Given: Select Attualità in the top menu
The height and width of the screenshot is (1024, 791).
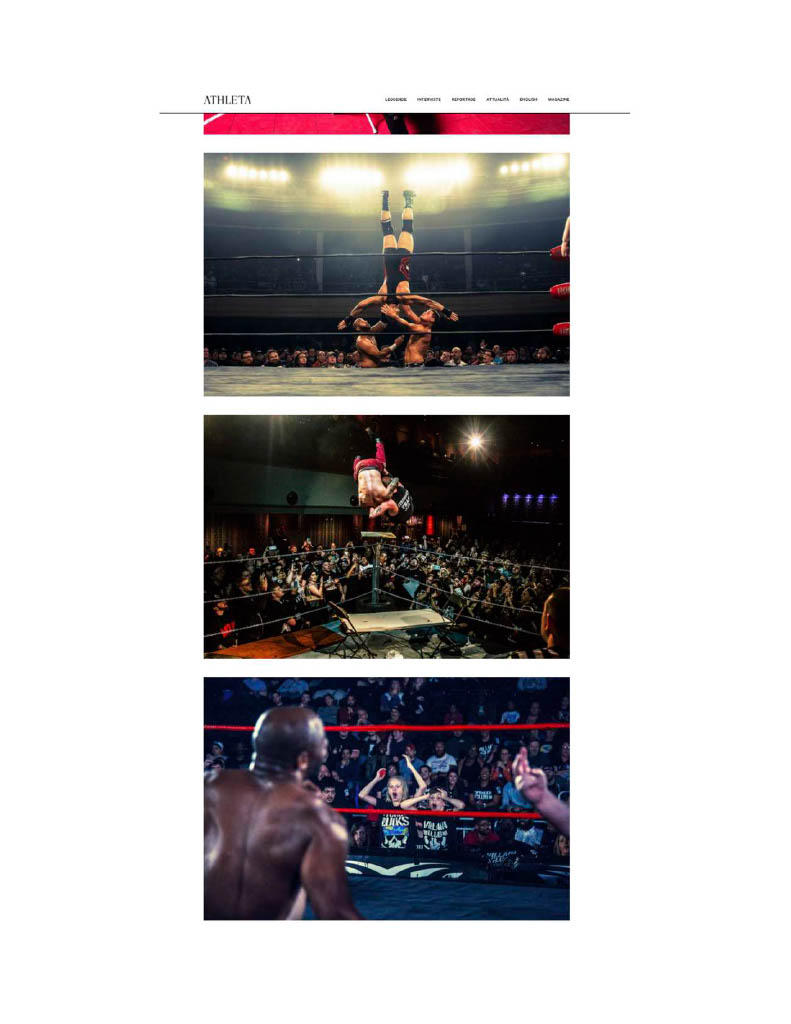Looking at the screenshot, I should (497, 100).
